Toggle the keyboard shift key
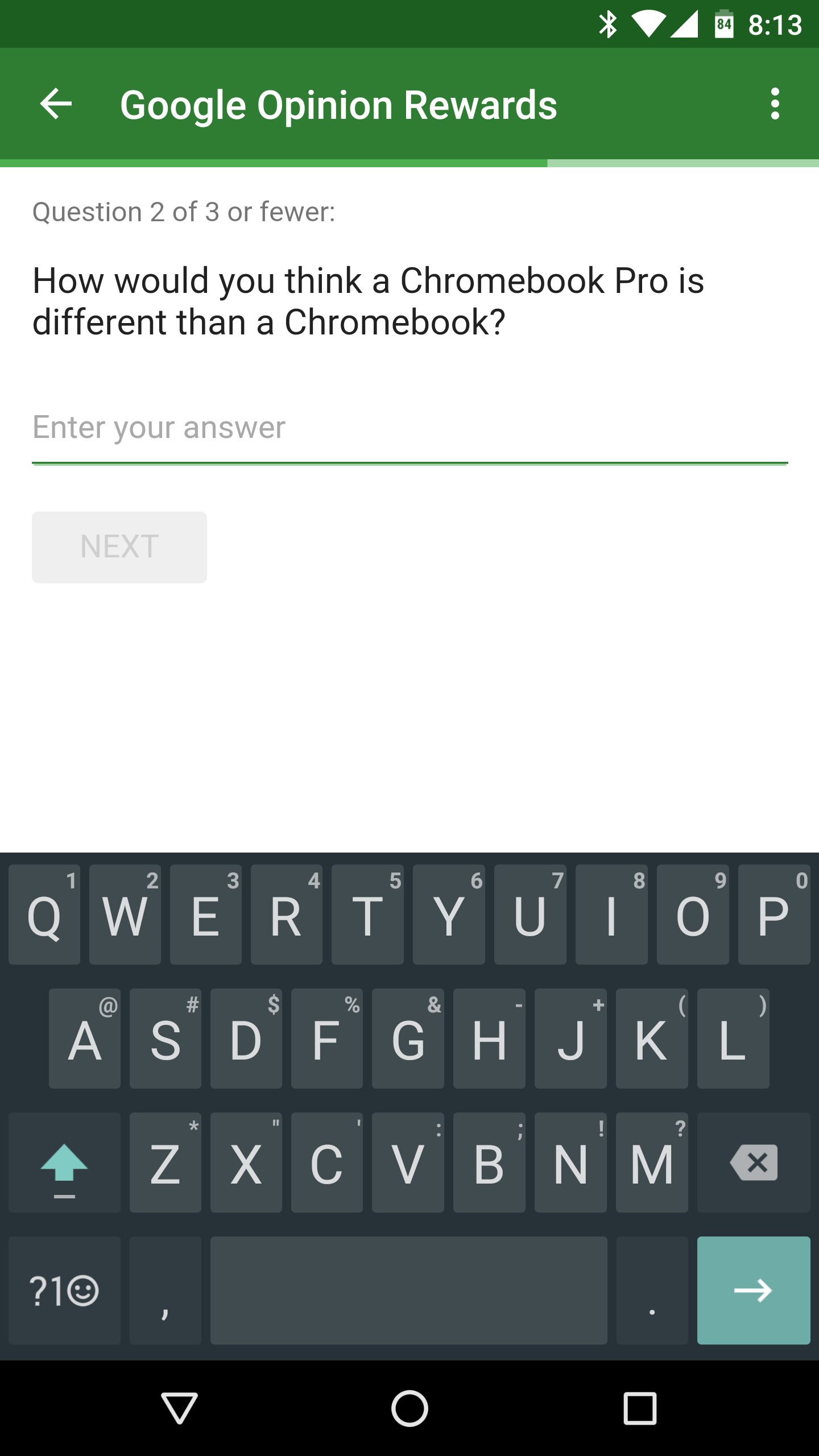 click(x=64, y=1163)
